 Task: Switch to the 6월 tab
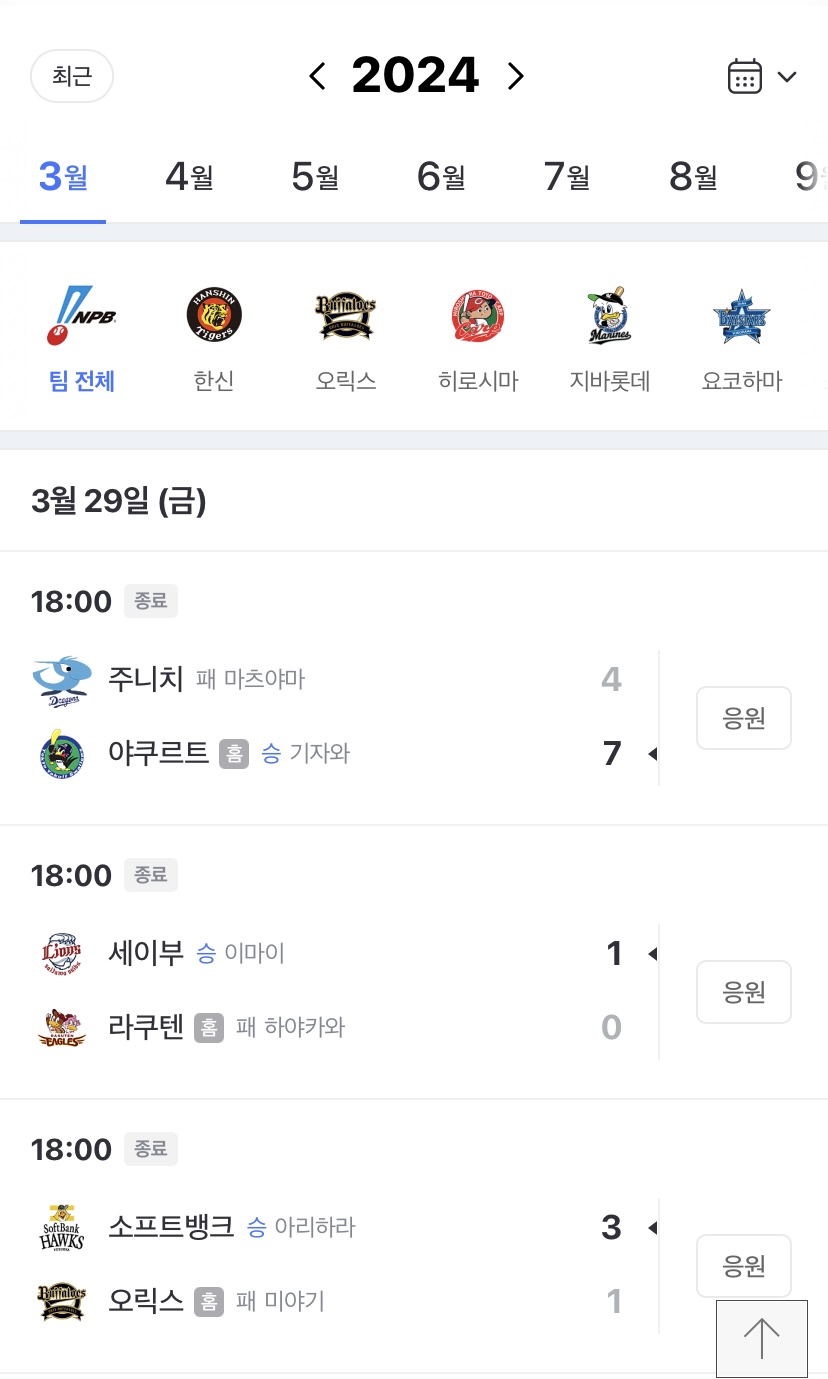(x=441, y=177)
